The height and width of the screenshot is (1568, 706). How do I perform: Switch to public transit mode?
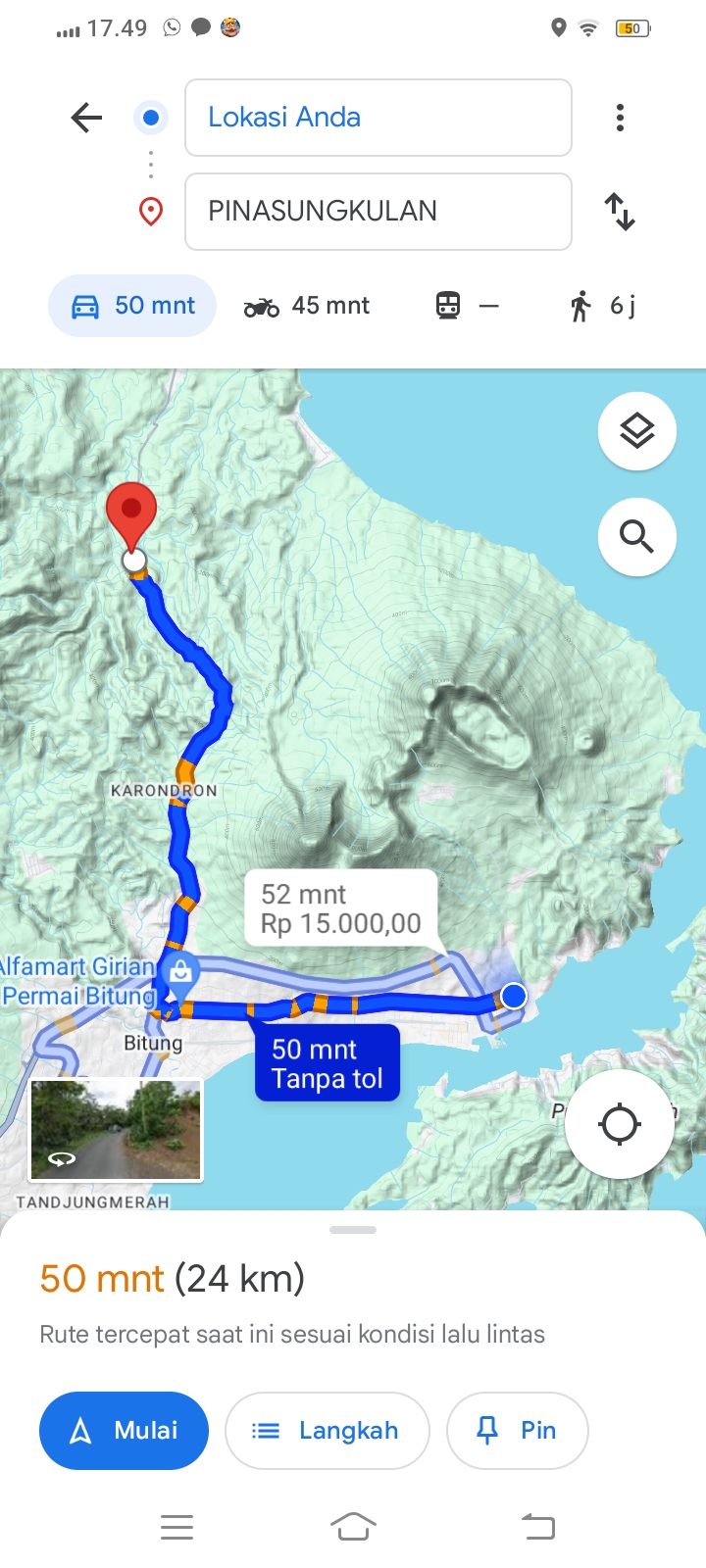(x=468, y=306)
